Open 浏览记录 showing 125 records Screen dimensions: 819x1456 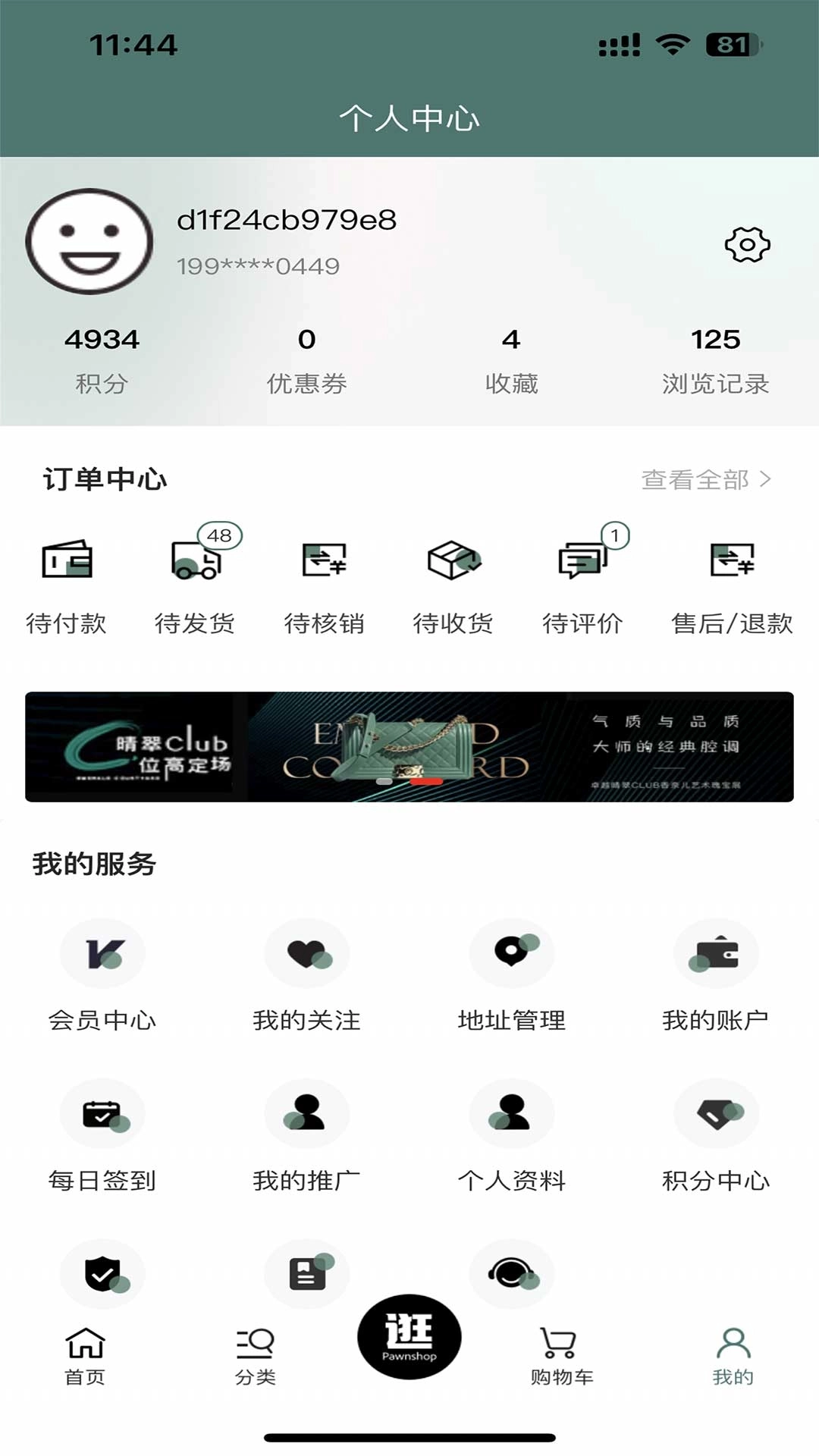pyautogui.click(x=717, y=359)
